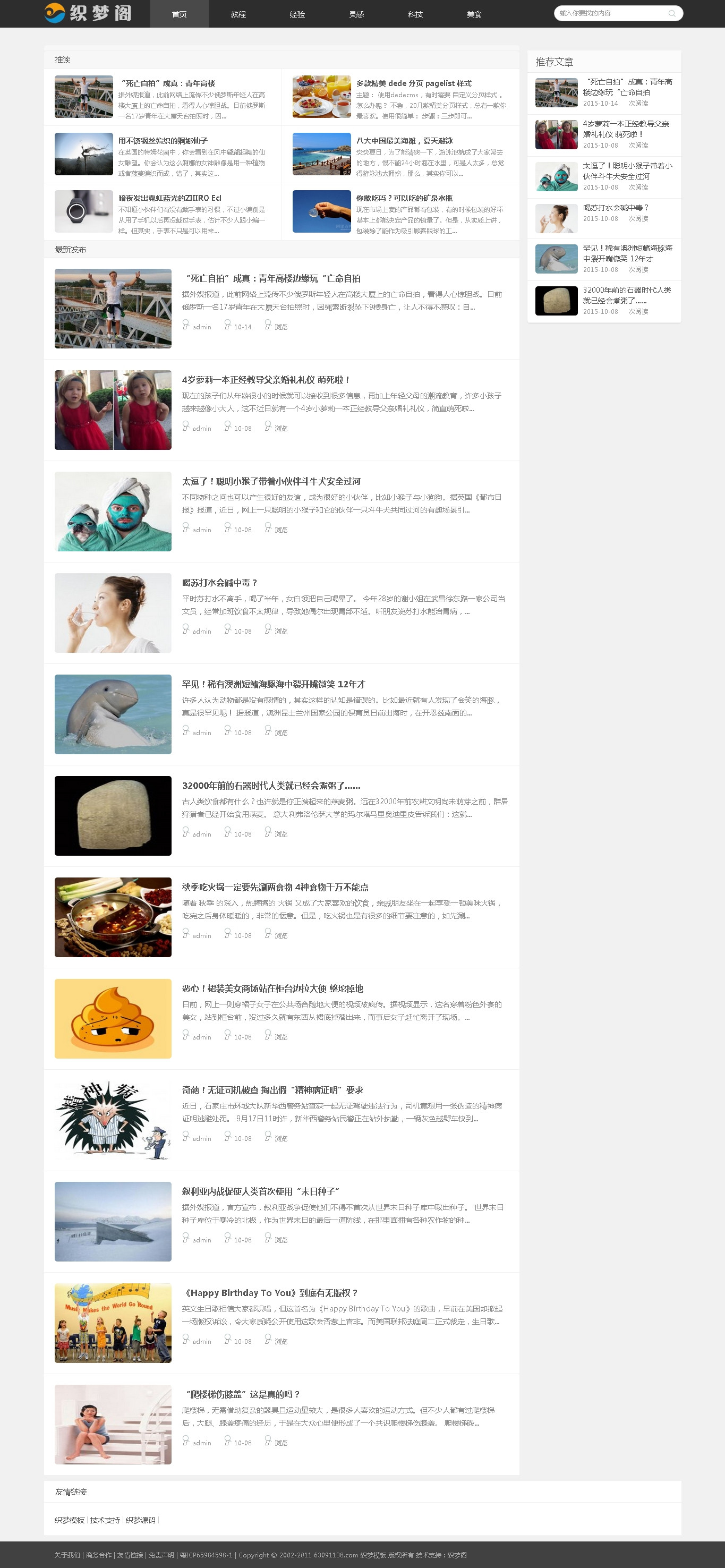Select the 灵感 nav item
This screenshot has width=725, height=1568.
point(356,14)
